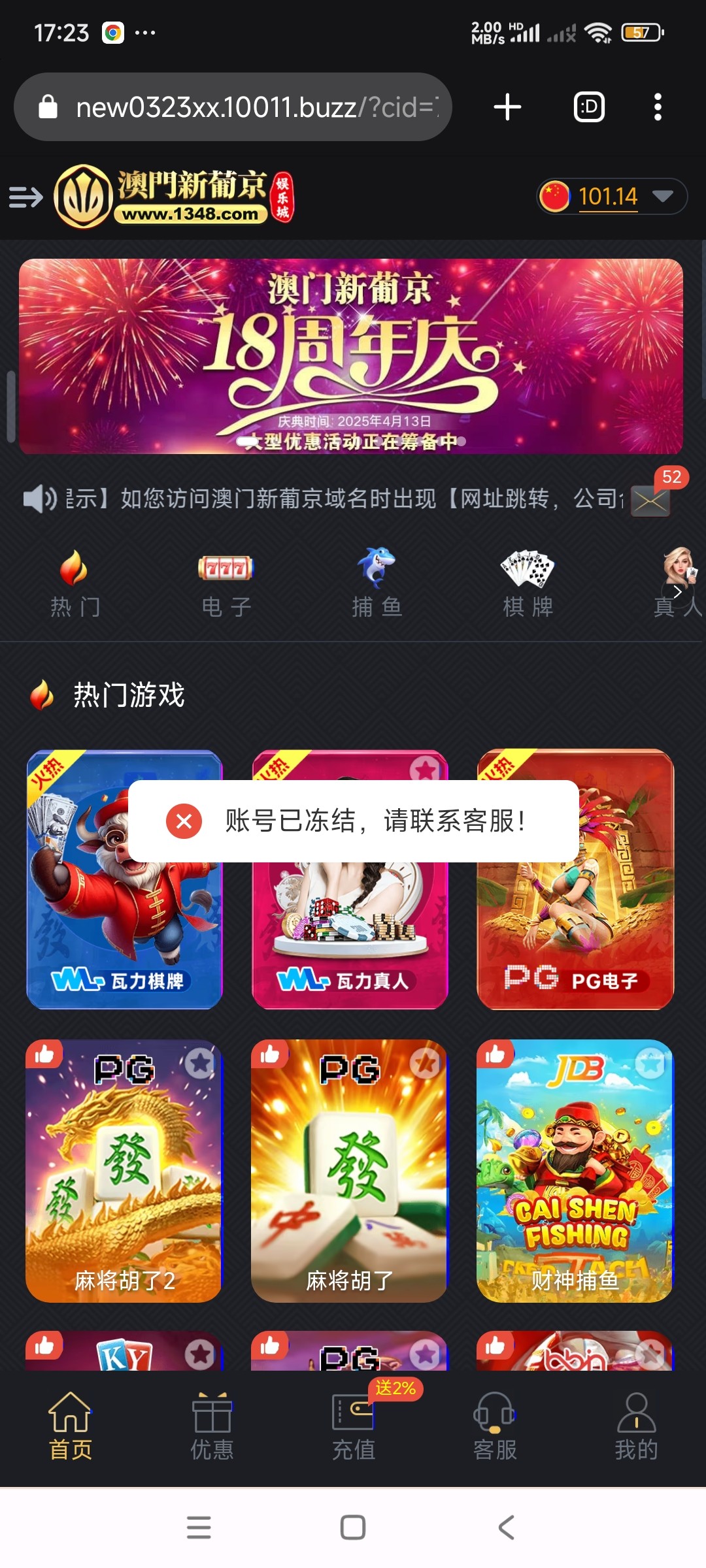Image resolution: width=706 pixels, height=1568 pixels.
Task: Open the side drawer menu
Action: (x=26, y=197)
